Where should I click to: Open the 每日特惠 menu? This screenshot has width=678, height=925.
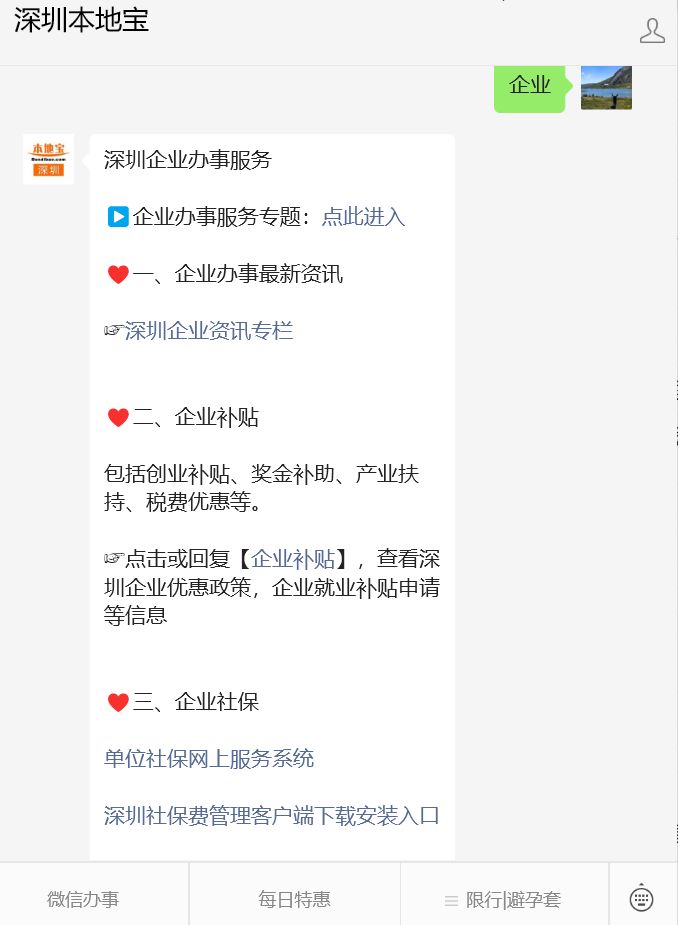[x=294, y=899]
